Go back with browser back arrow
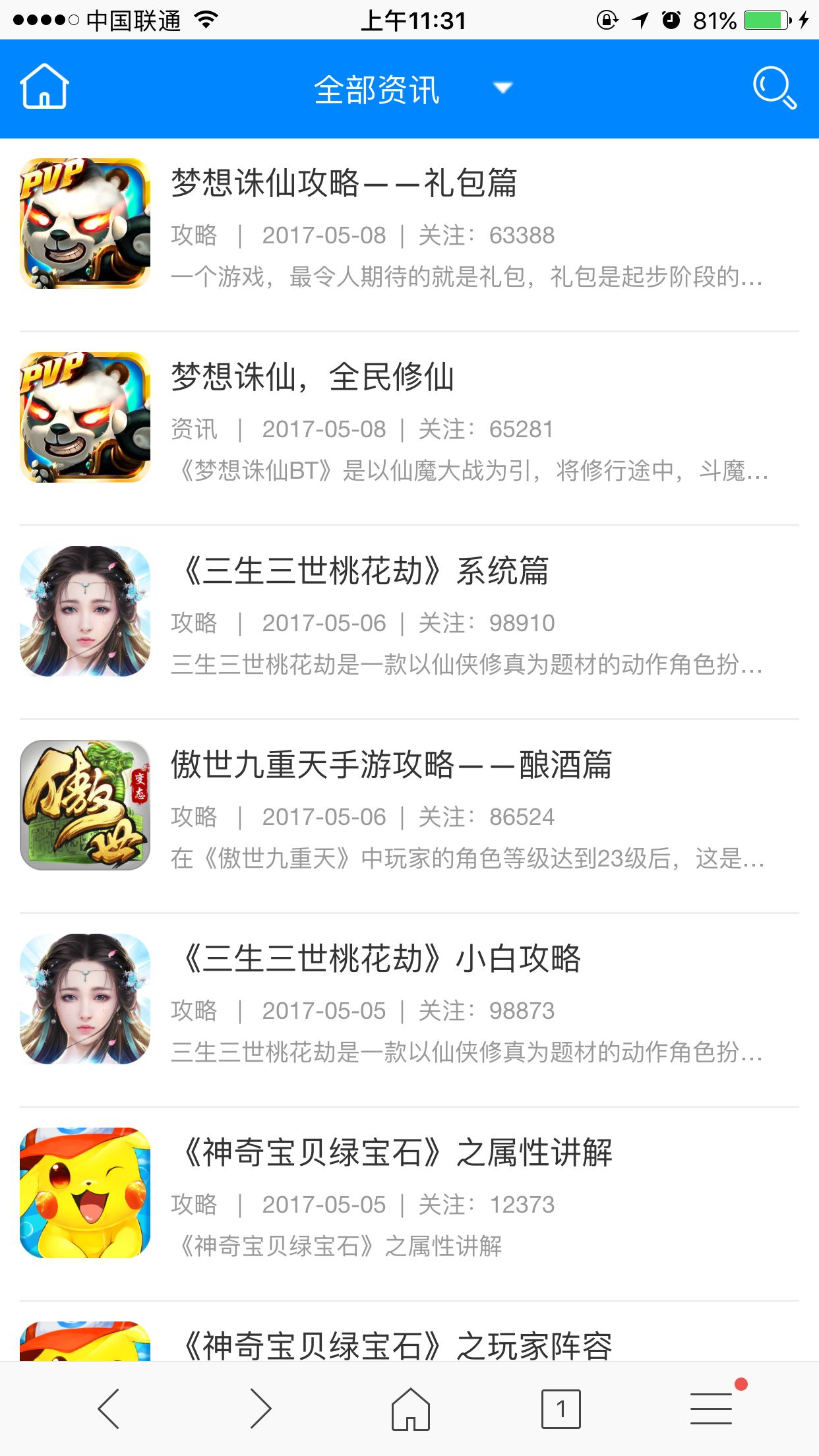The height and width of the screenshot is (1456, 819). click(x=109, y=1409)
